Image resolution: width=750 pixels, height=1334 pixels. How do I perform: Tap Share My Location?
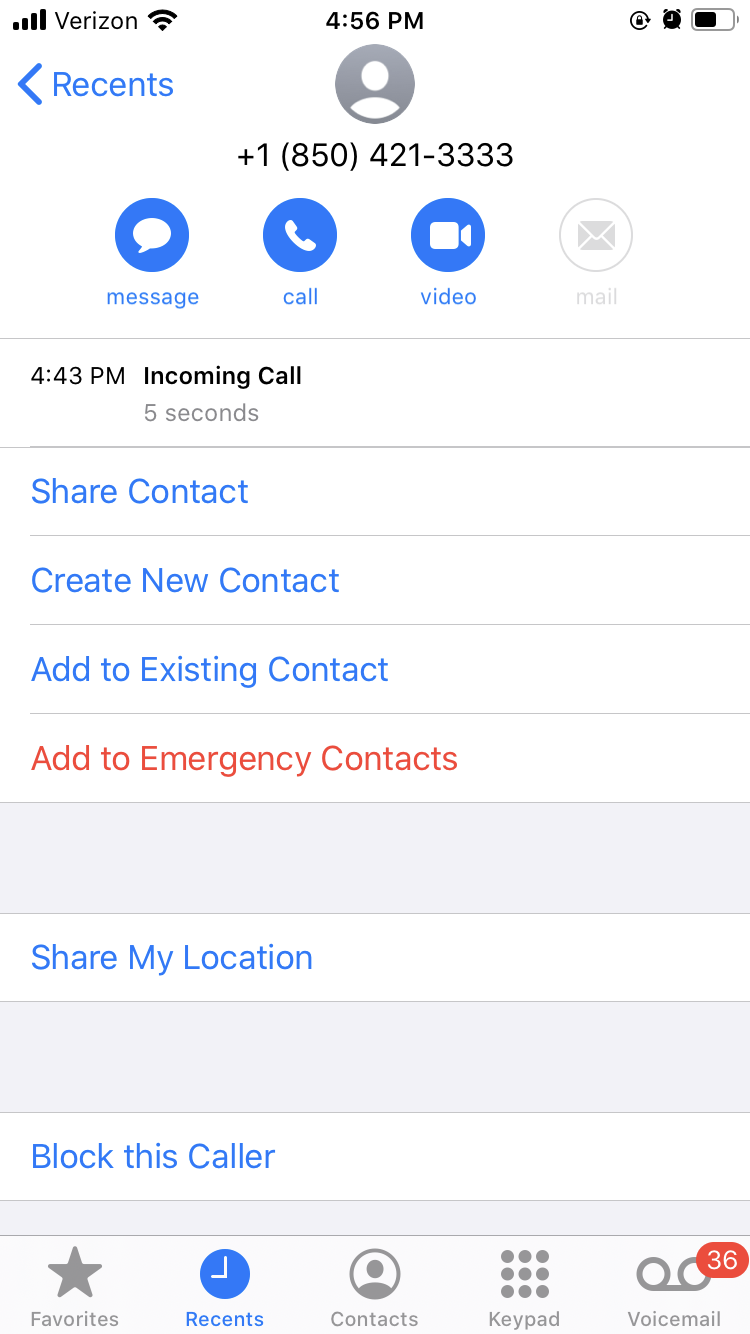pyautogui.click(x=172, y=958)
